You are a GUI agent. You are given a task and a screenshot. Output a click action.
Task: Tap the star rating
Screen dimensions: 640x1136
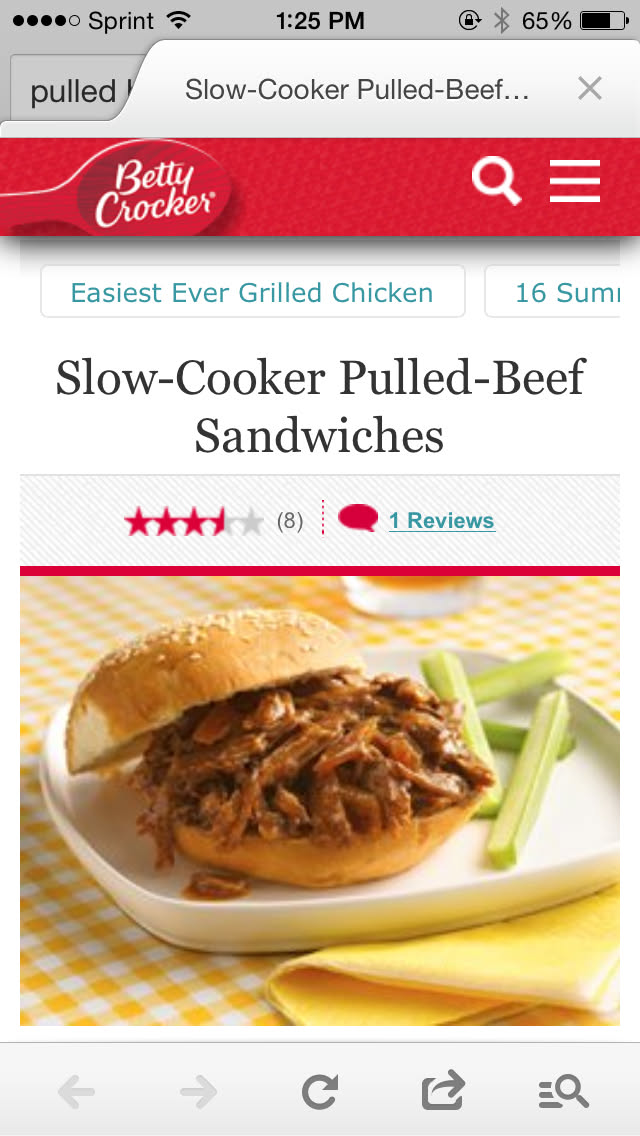click(x=193, y=521)
